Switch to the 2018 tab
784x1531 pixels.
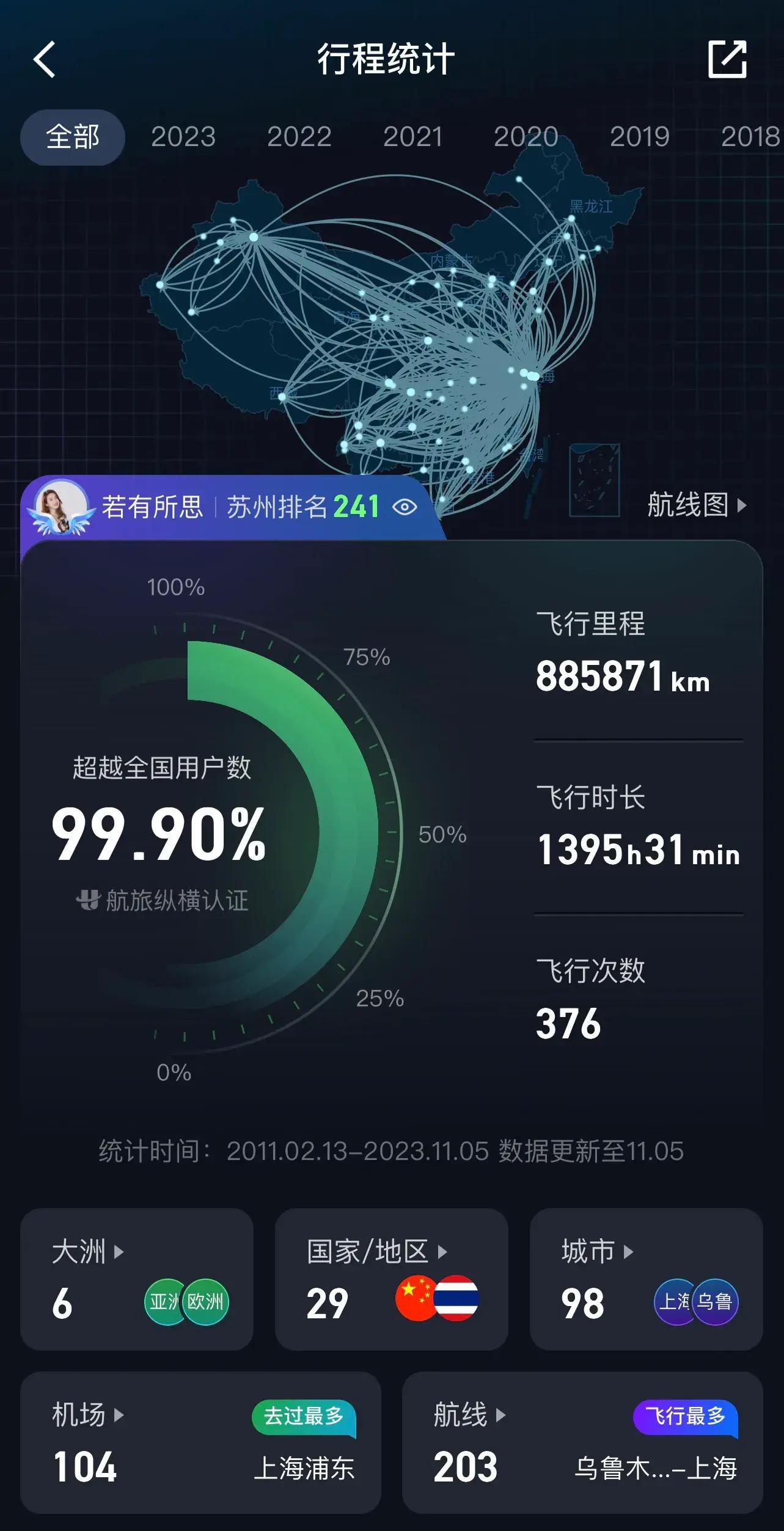pos(750,137)
